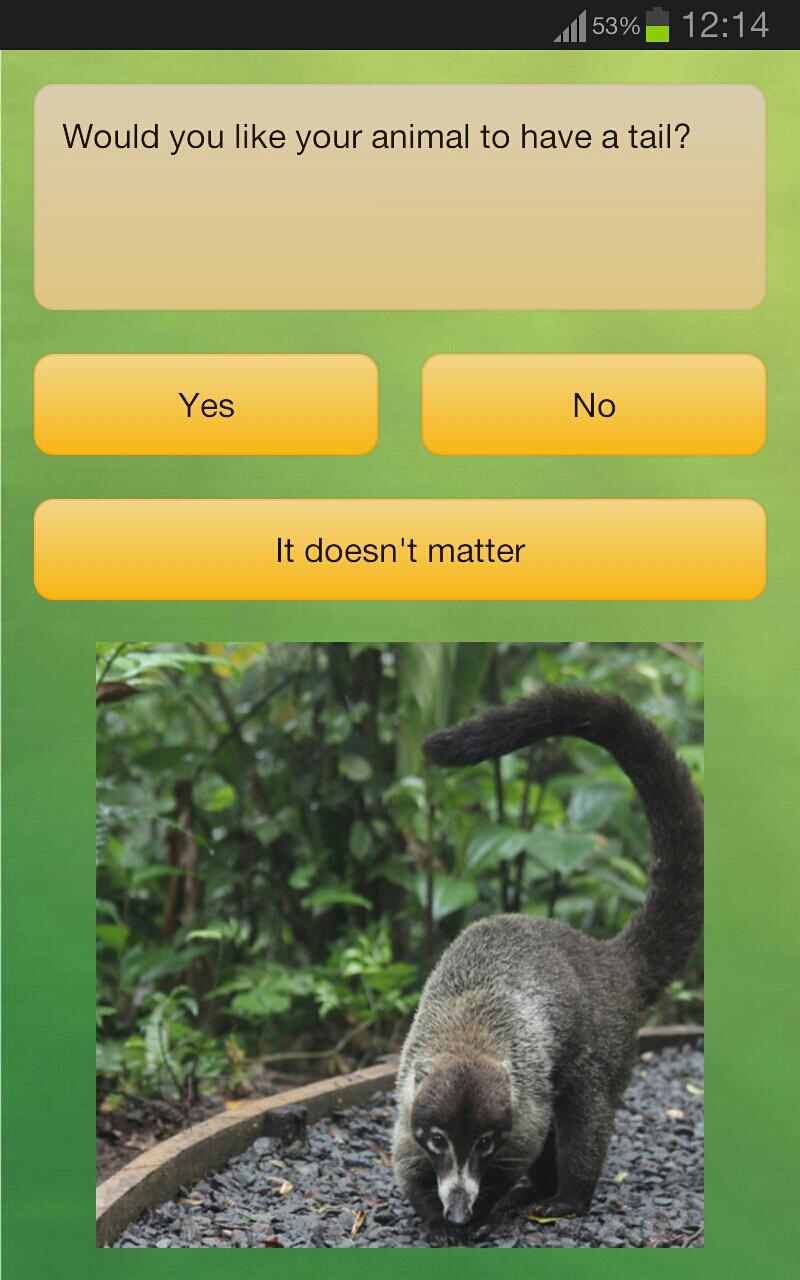Image resolution: width=800 pixels, height=1280 pixels.
Task: Click the coati's face in the image
Action: [450, 1140]
